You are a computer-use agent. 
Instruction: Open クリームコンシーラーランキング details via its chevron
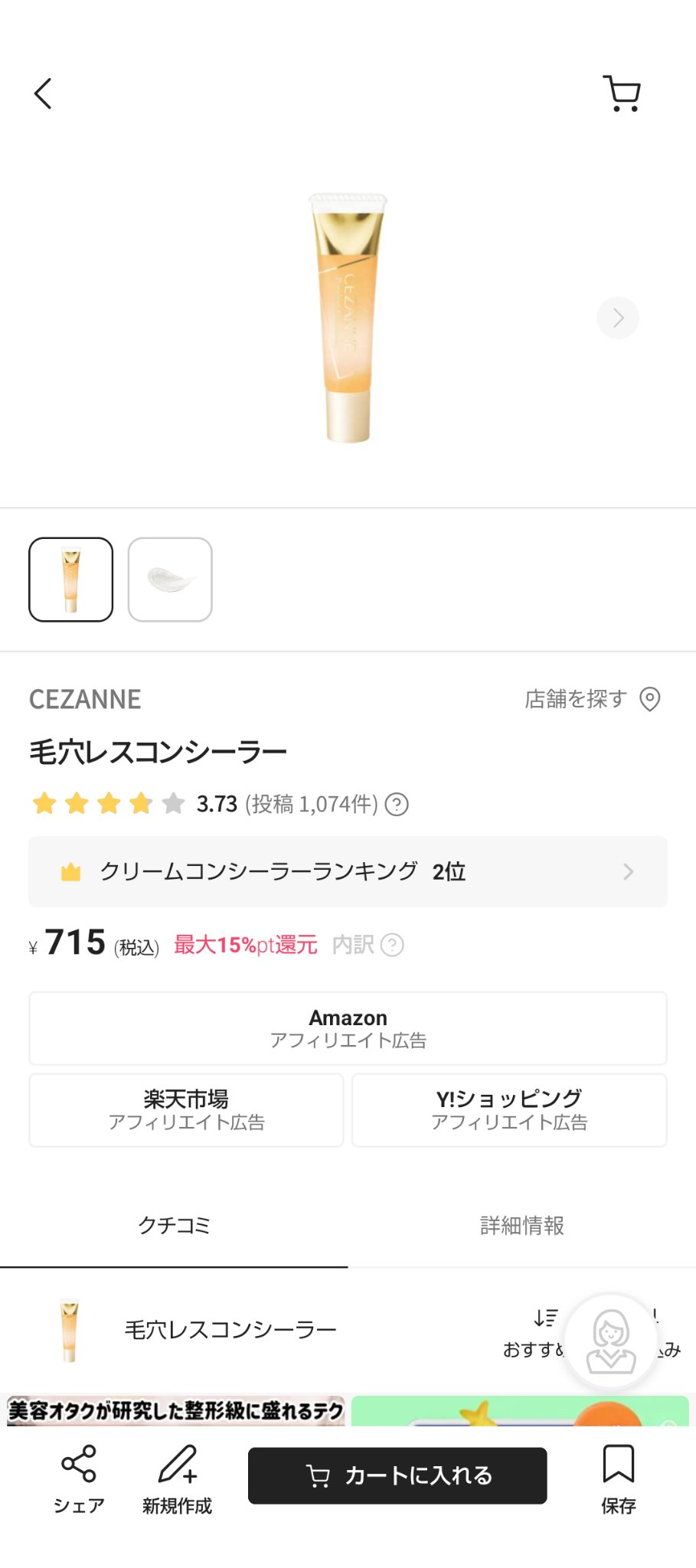click(629, 871)
